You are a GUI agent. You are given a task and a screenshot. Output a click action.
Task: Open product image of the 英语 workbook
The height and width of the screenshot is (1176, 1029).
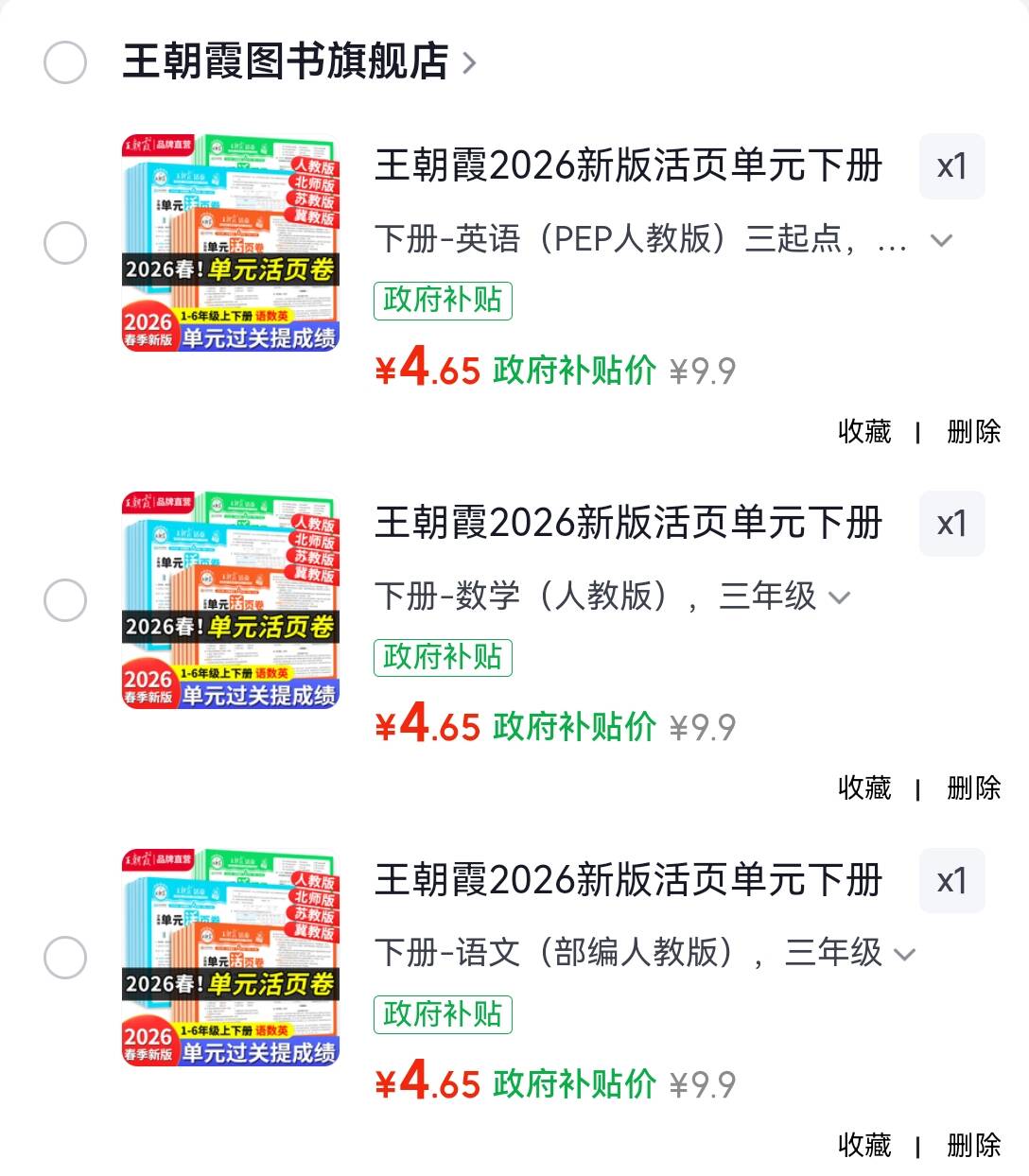[x=230, y=243]
